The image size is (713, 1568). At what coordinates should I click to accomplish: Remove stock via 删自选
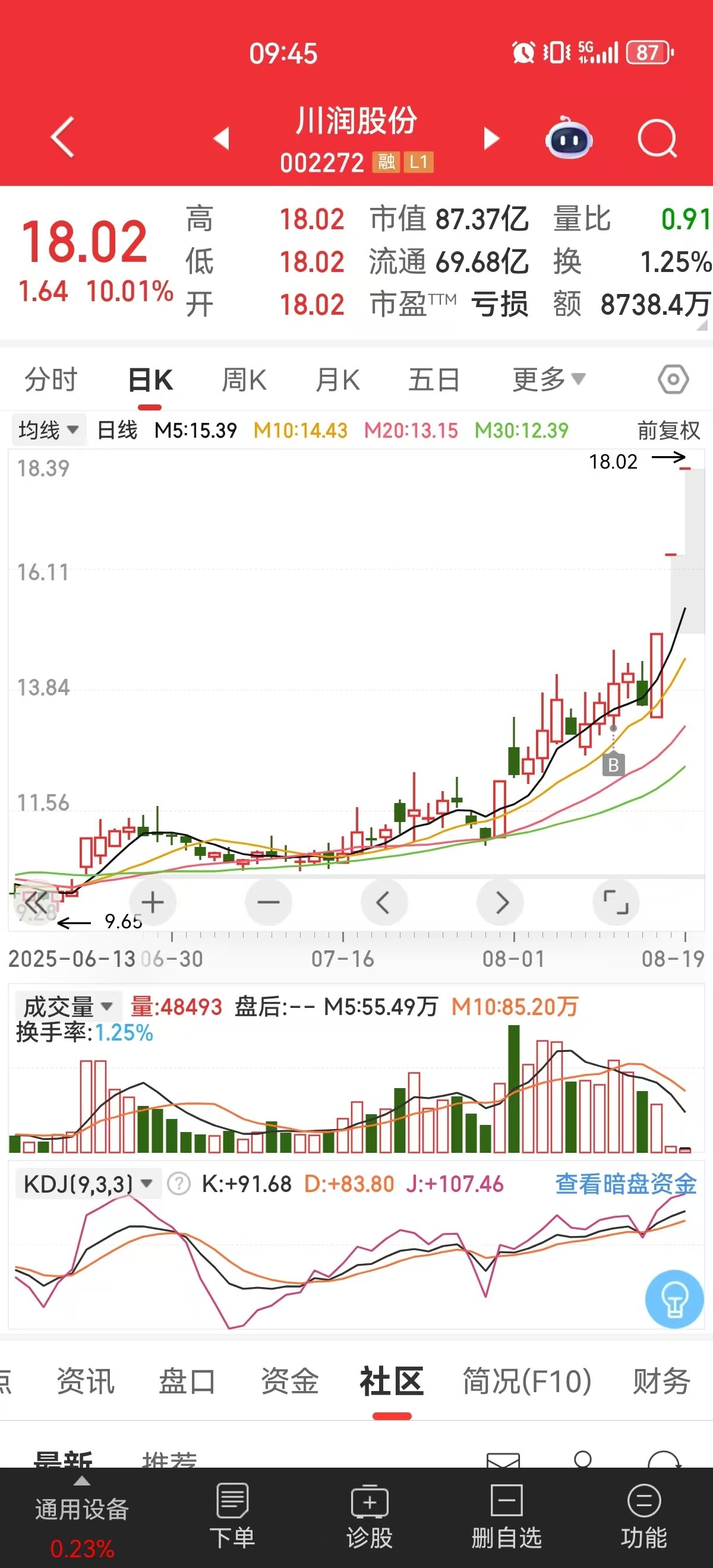coord(506,1516)
